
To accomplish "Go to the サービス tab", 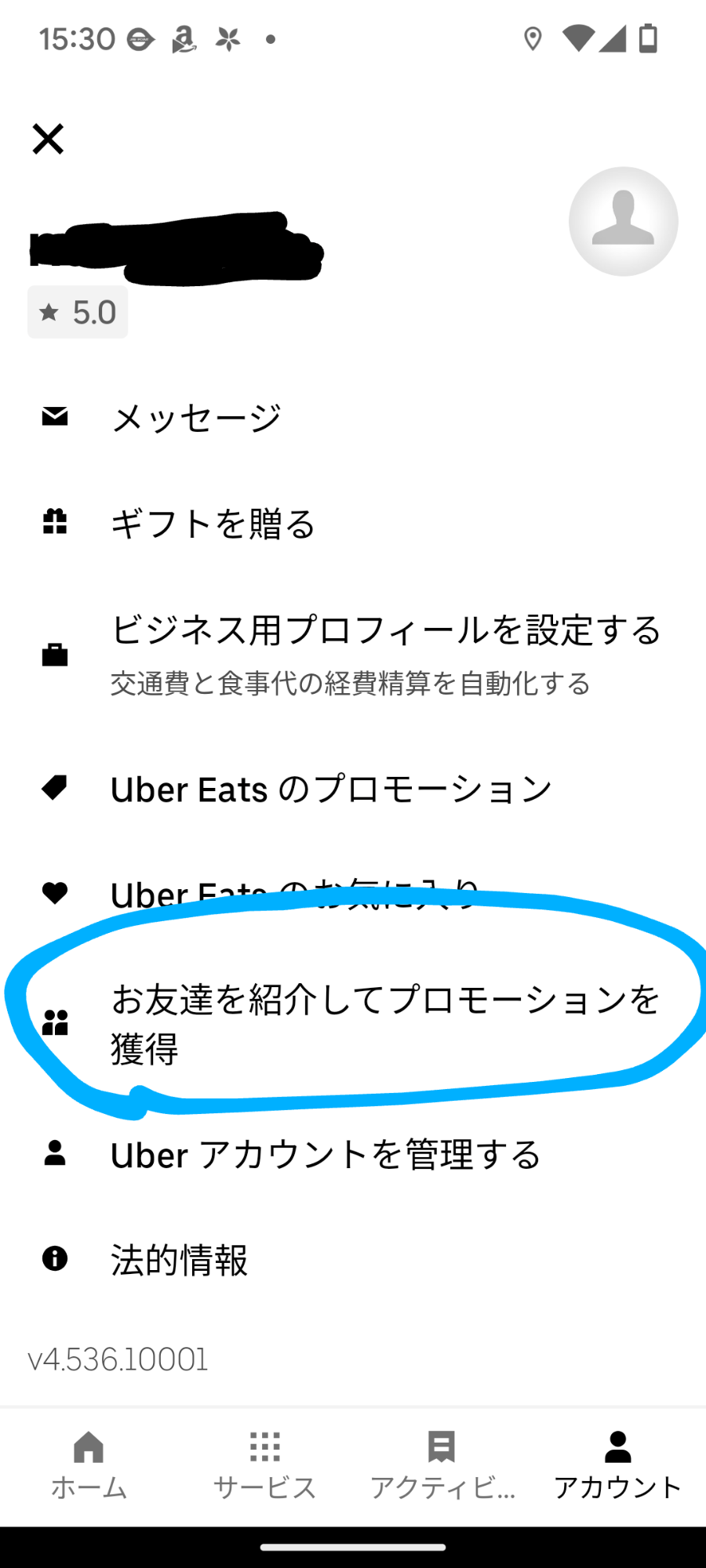I will pyautogui.click(x=265, y=1466).
